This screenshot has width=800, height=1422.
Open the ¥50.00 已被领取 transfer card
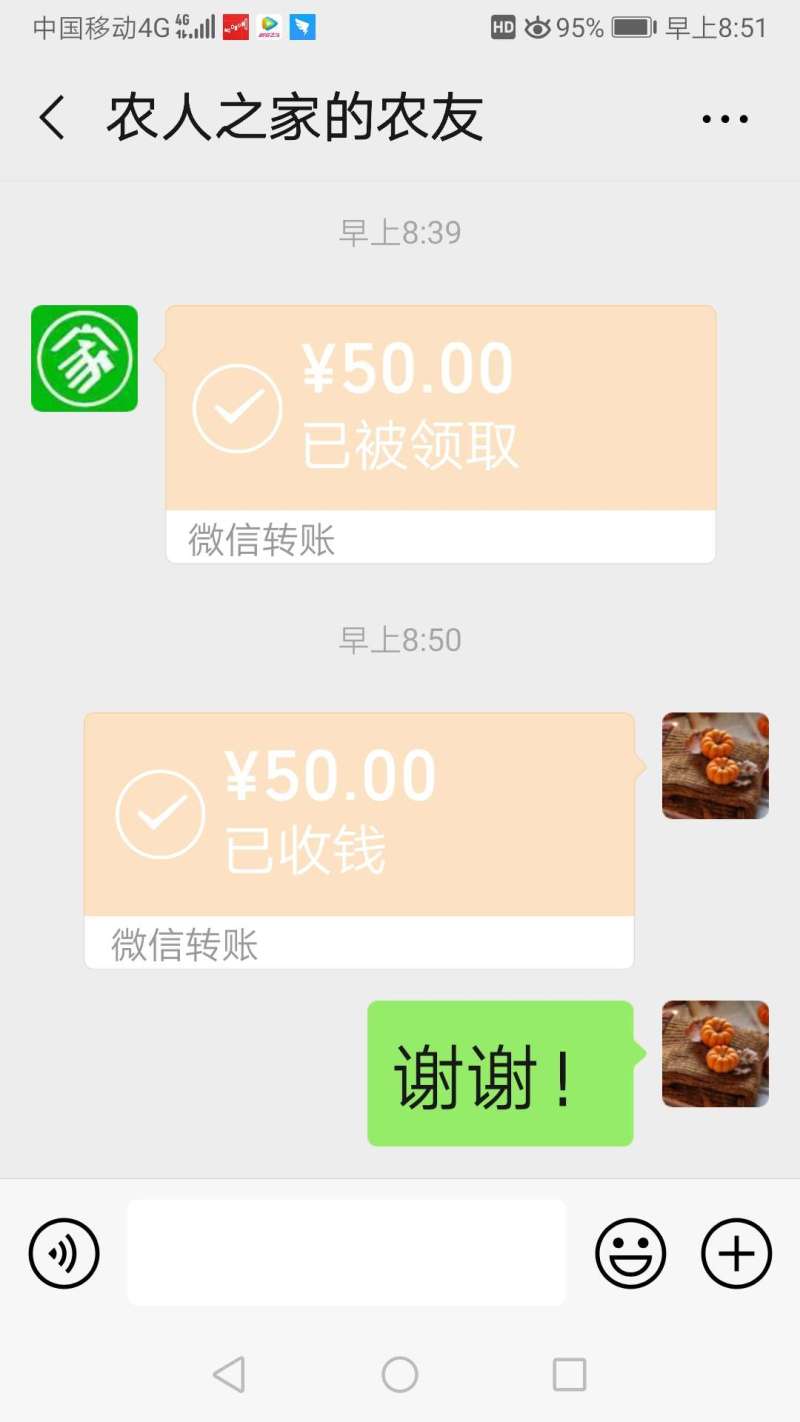(x=441, y=434)
